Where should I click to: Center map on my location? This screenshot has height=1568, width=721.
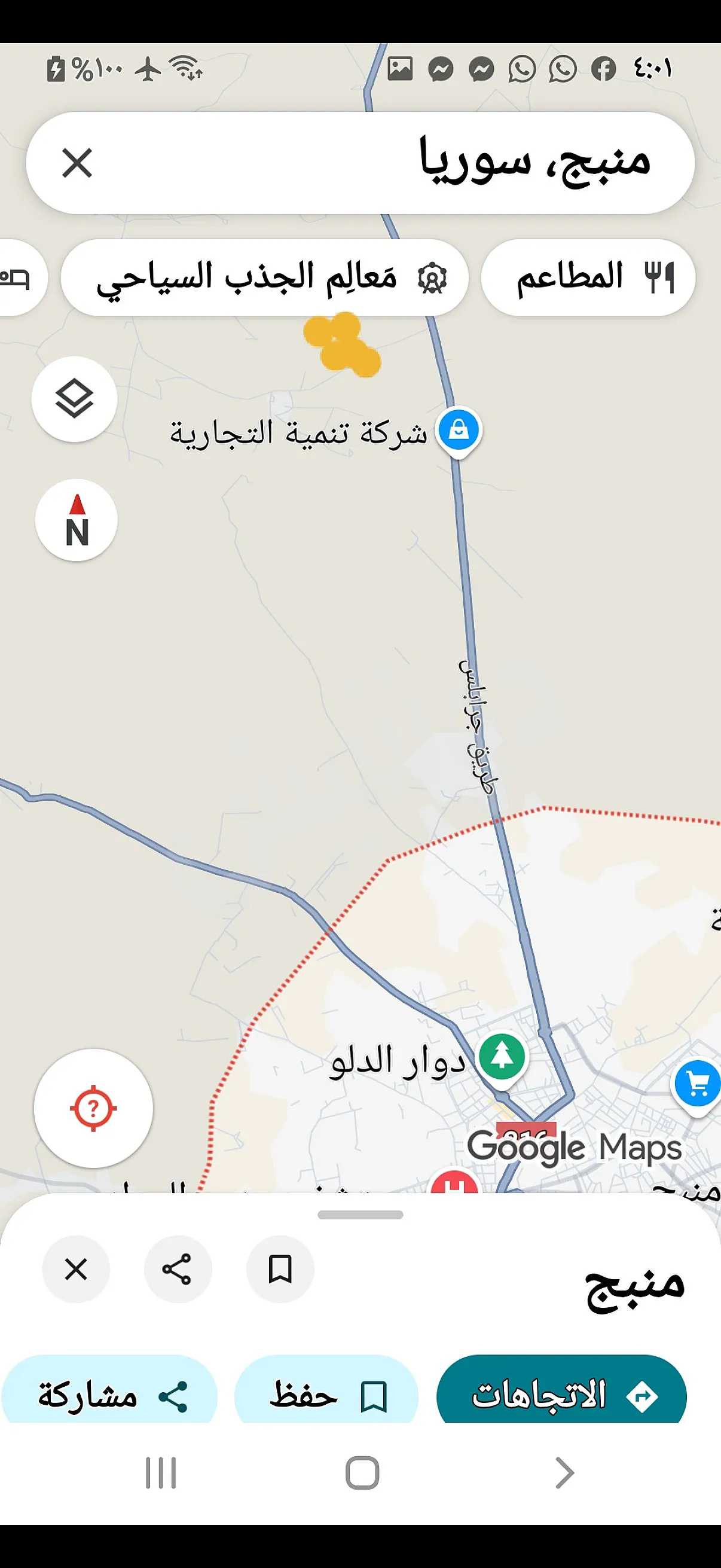(x=93, y=1108)
